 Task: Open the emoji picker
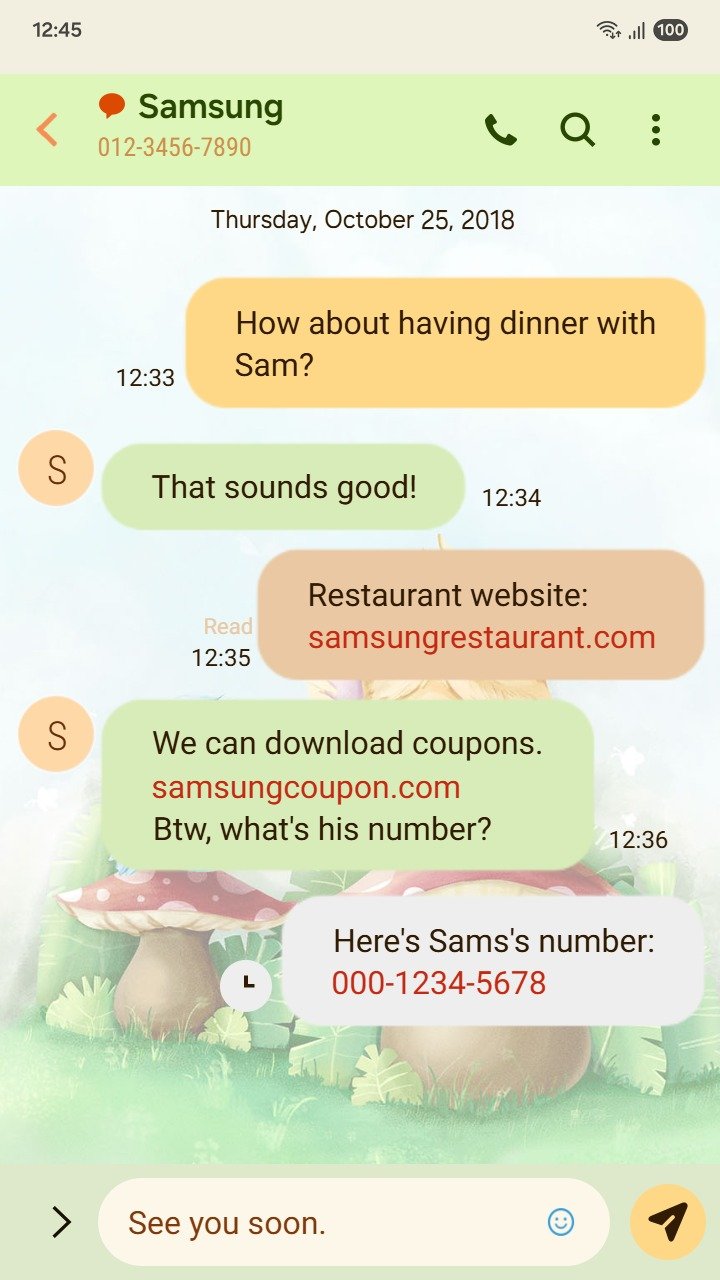click(561, 1222)
